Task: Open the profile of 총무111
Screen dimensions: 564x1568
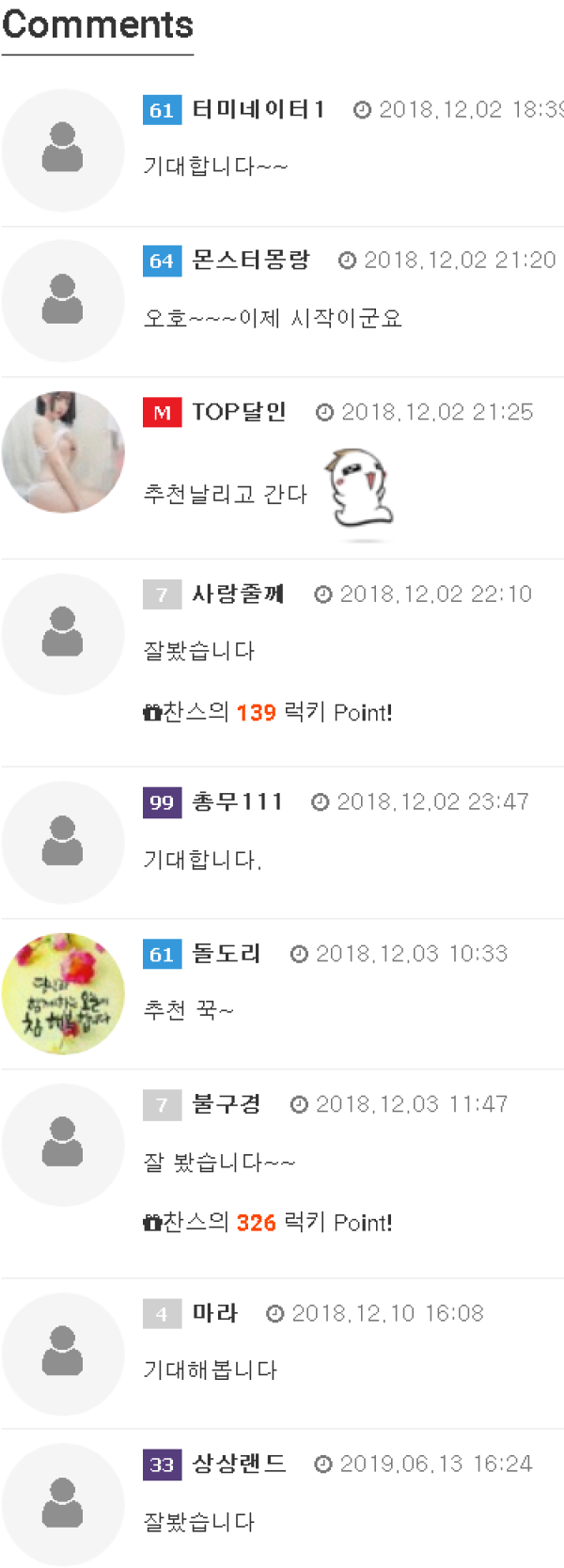Action: click(x=237, y=802)
